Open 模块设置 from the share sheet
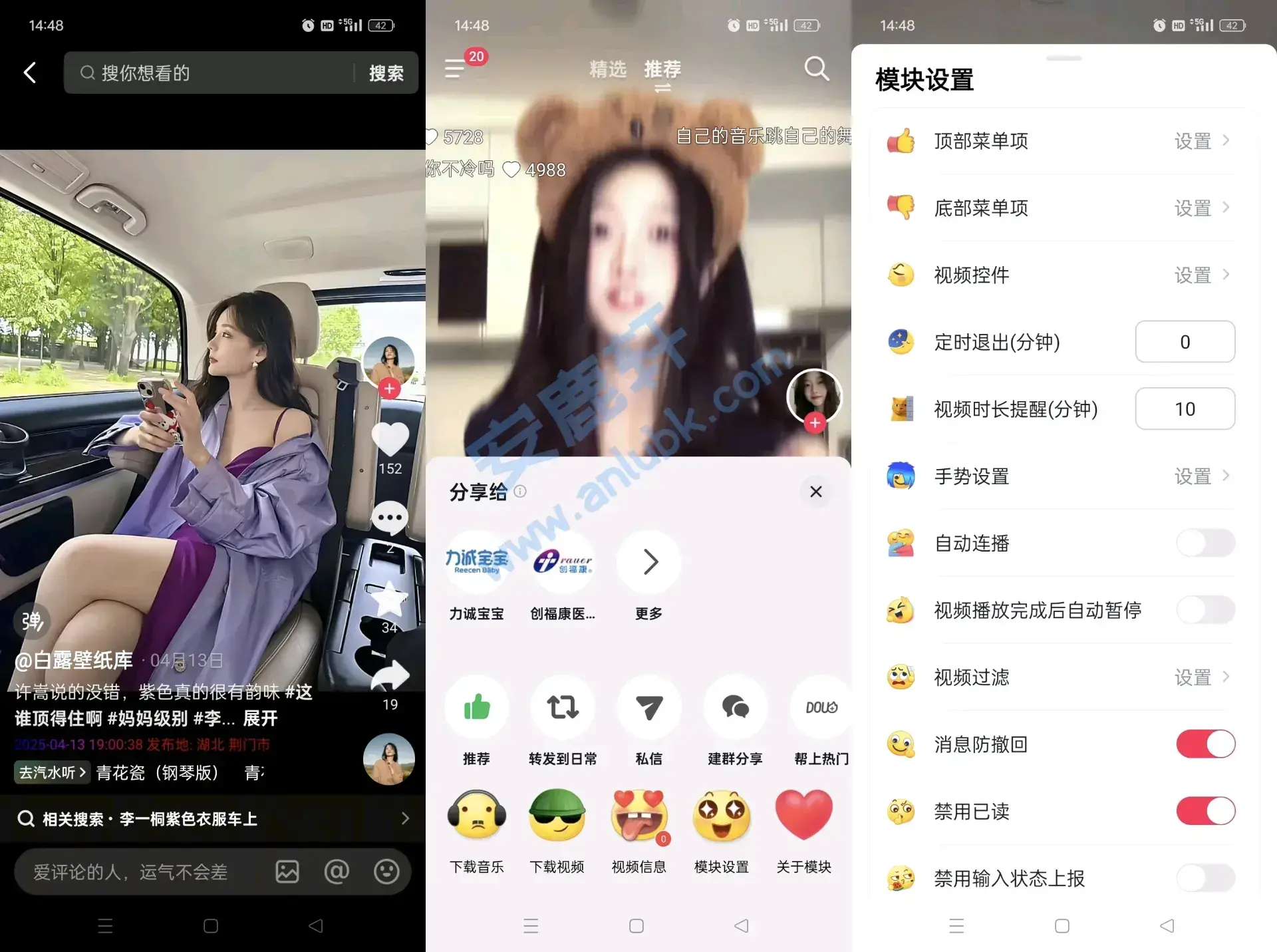Viewport: 1277px width, 952px height. [x=722, y=816]
